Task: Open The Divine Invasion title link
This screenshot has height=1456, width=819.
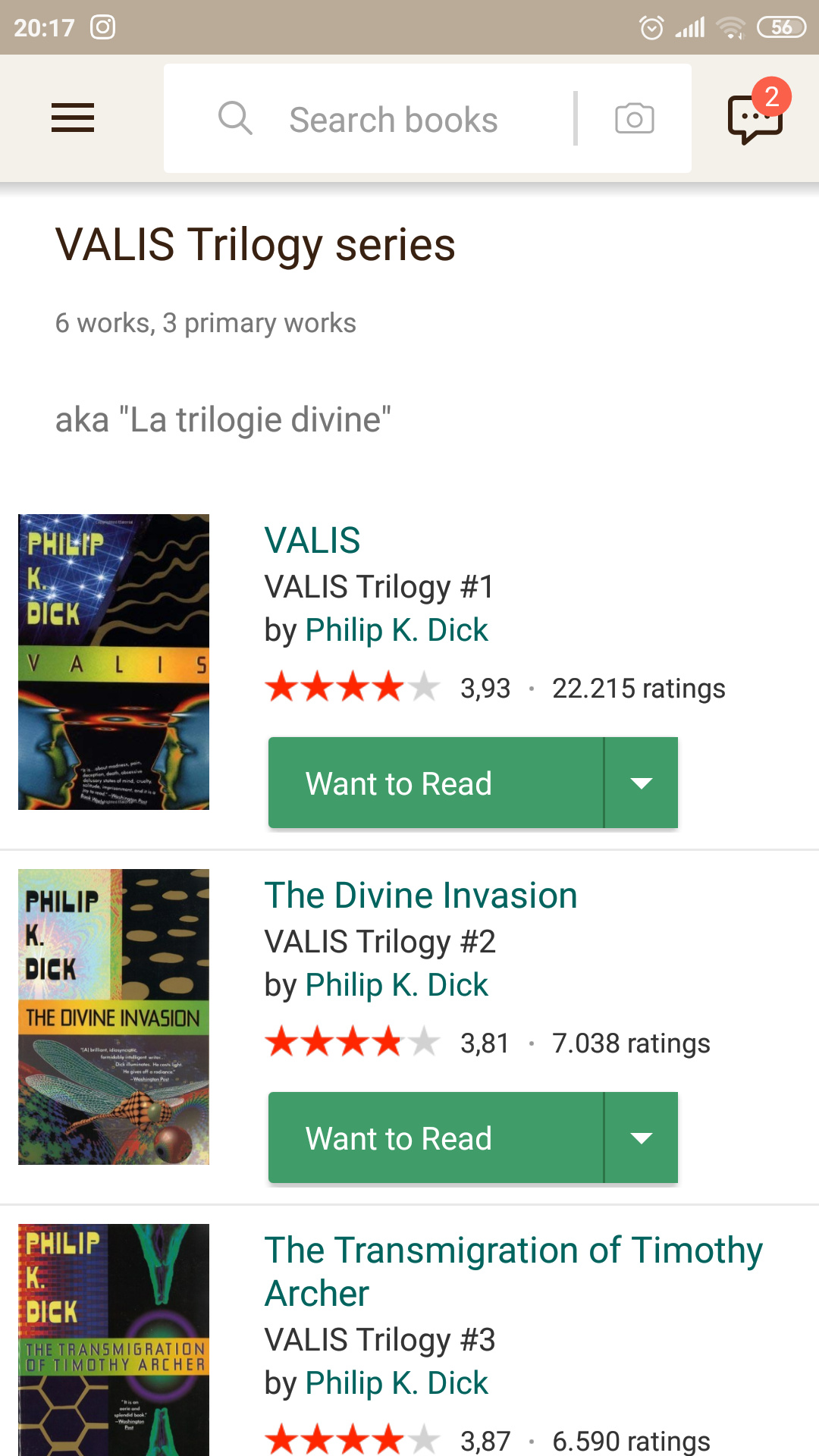Action: point(420,896)
